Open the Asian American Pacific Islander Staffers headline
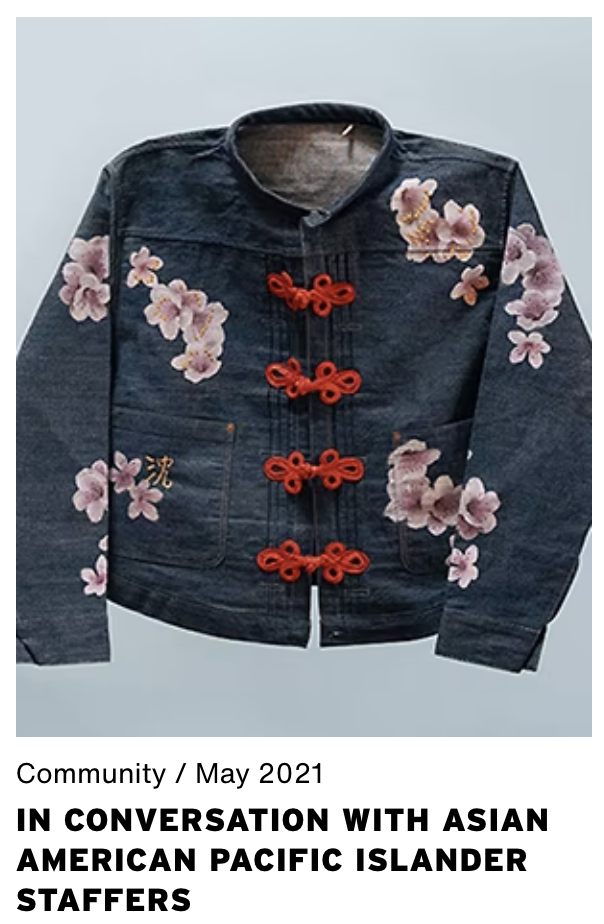Viewport: 604px width, 924px height. click(283, 859)
